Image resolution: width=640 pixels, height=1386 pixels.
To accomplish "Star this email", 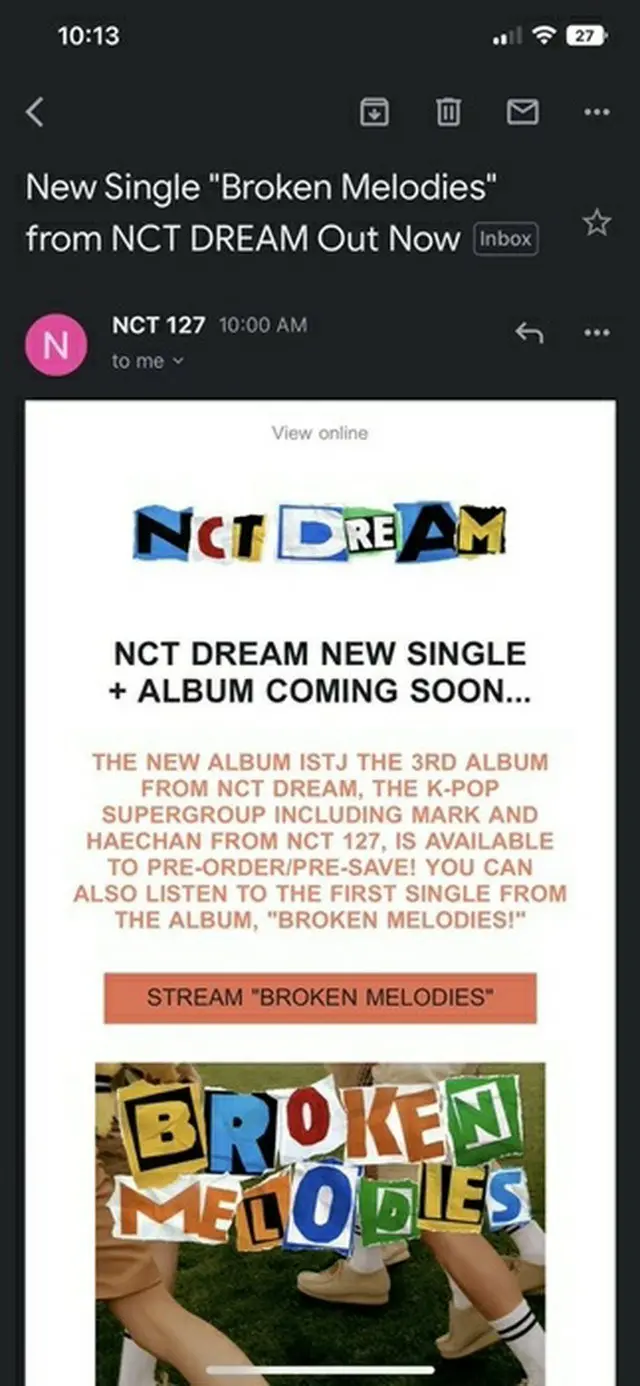I will (x=597, y=222).
